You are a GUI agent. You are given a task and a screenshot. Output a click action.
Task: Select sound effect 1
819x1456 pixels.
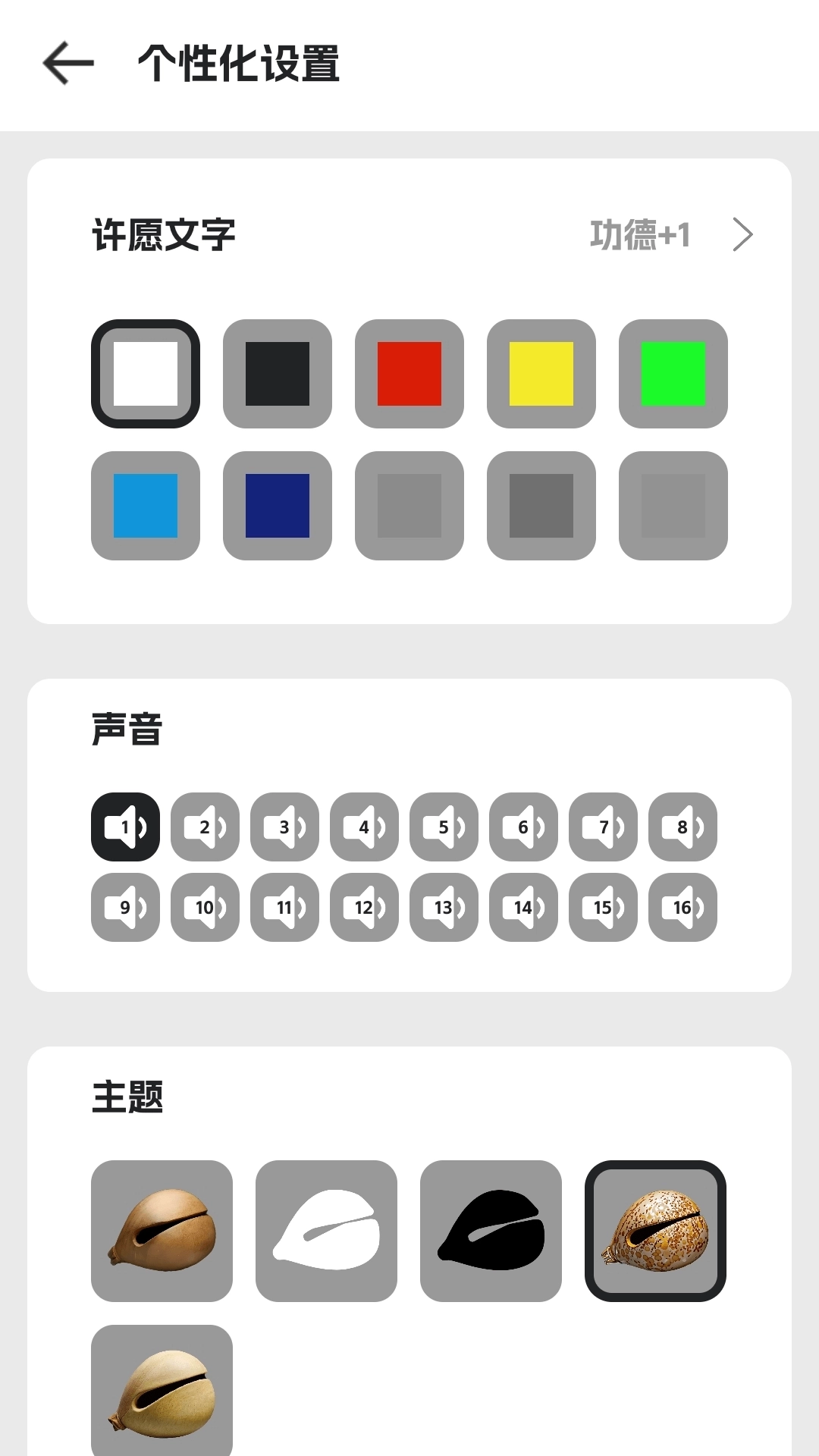(x=126, y=828)
